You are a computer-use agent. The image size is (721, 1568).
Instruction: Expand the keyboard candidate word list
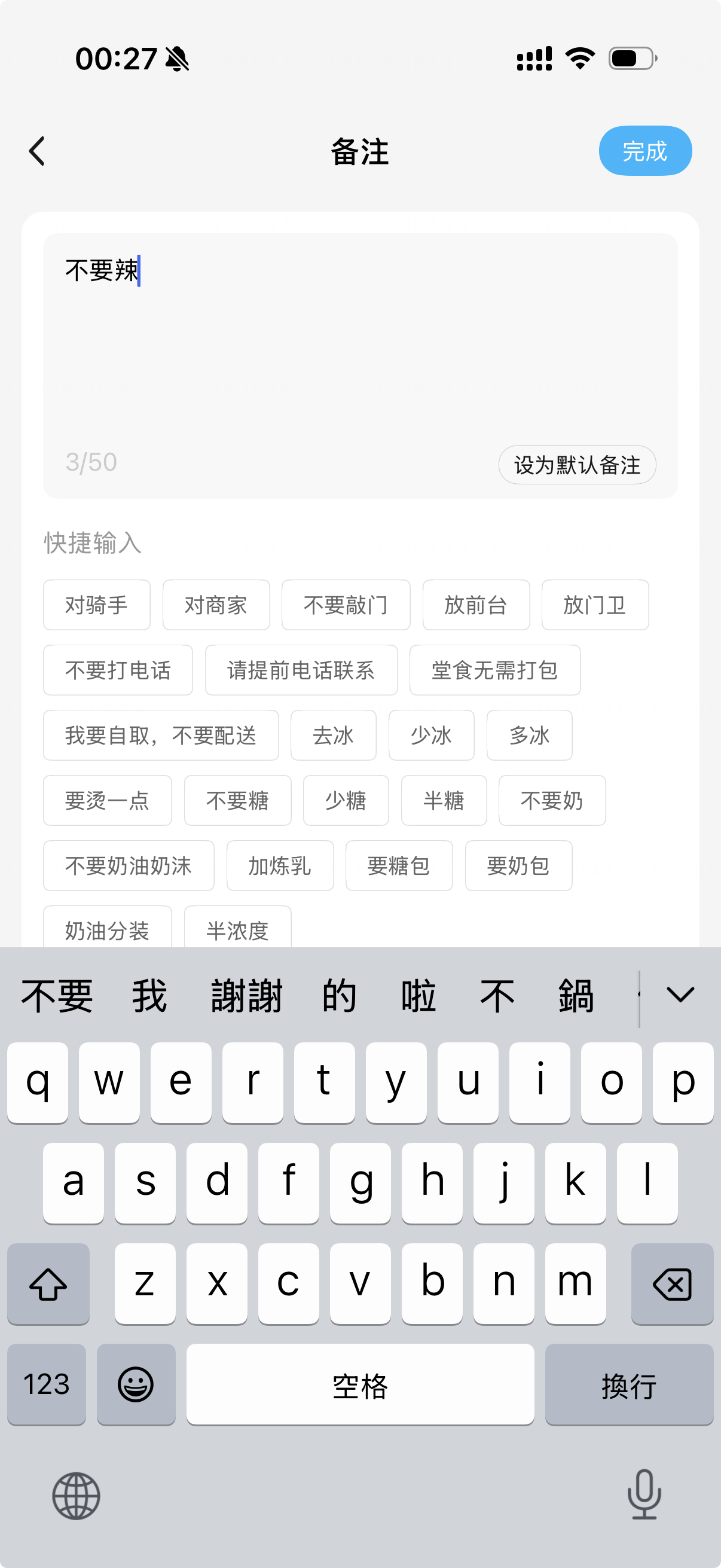(680, 995)
